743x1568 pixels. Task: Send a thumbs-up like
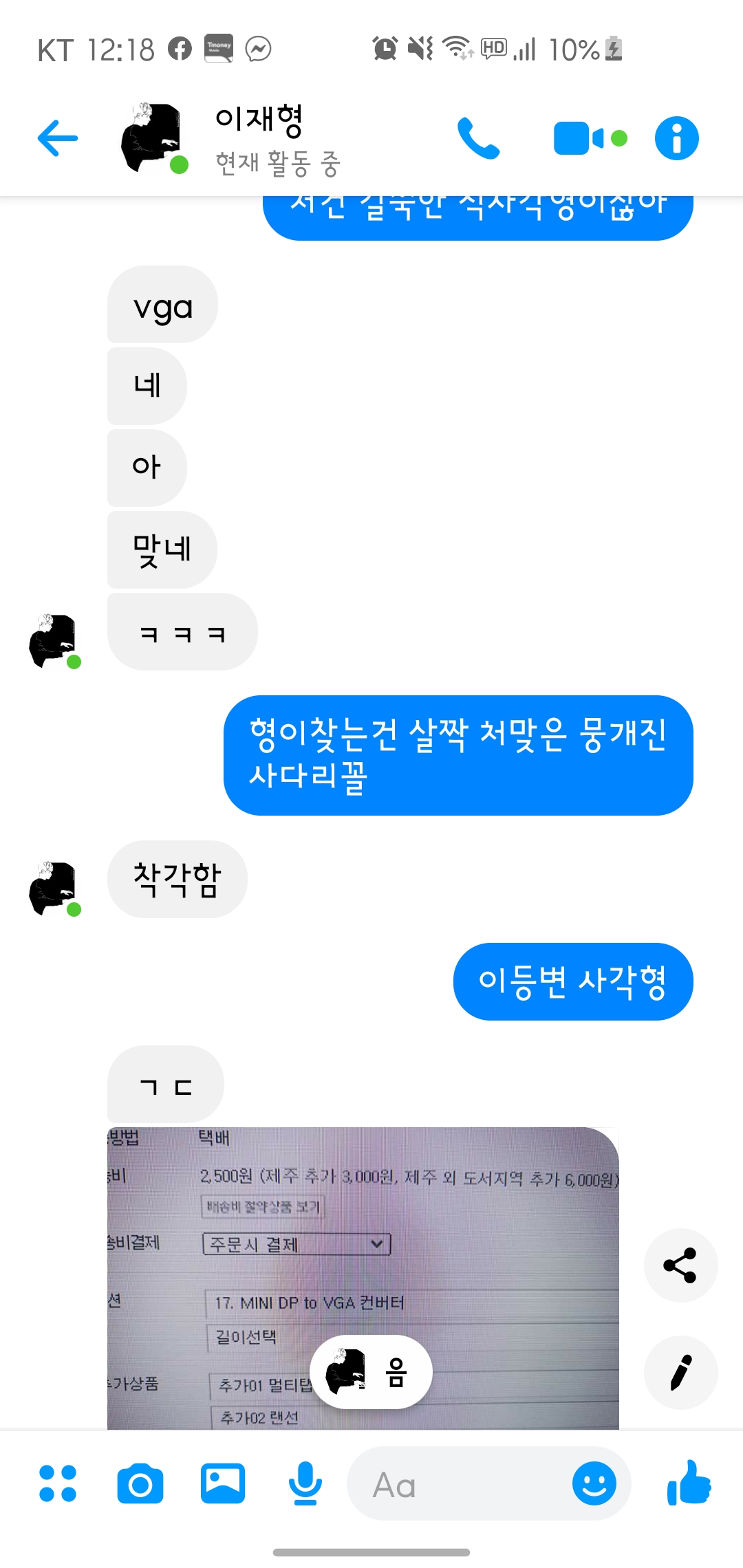tap(689, 1482)
